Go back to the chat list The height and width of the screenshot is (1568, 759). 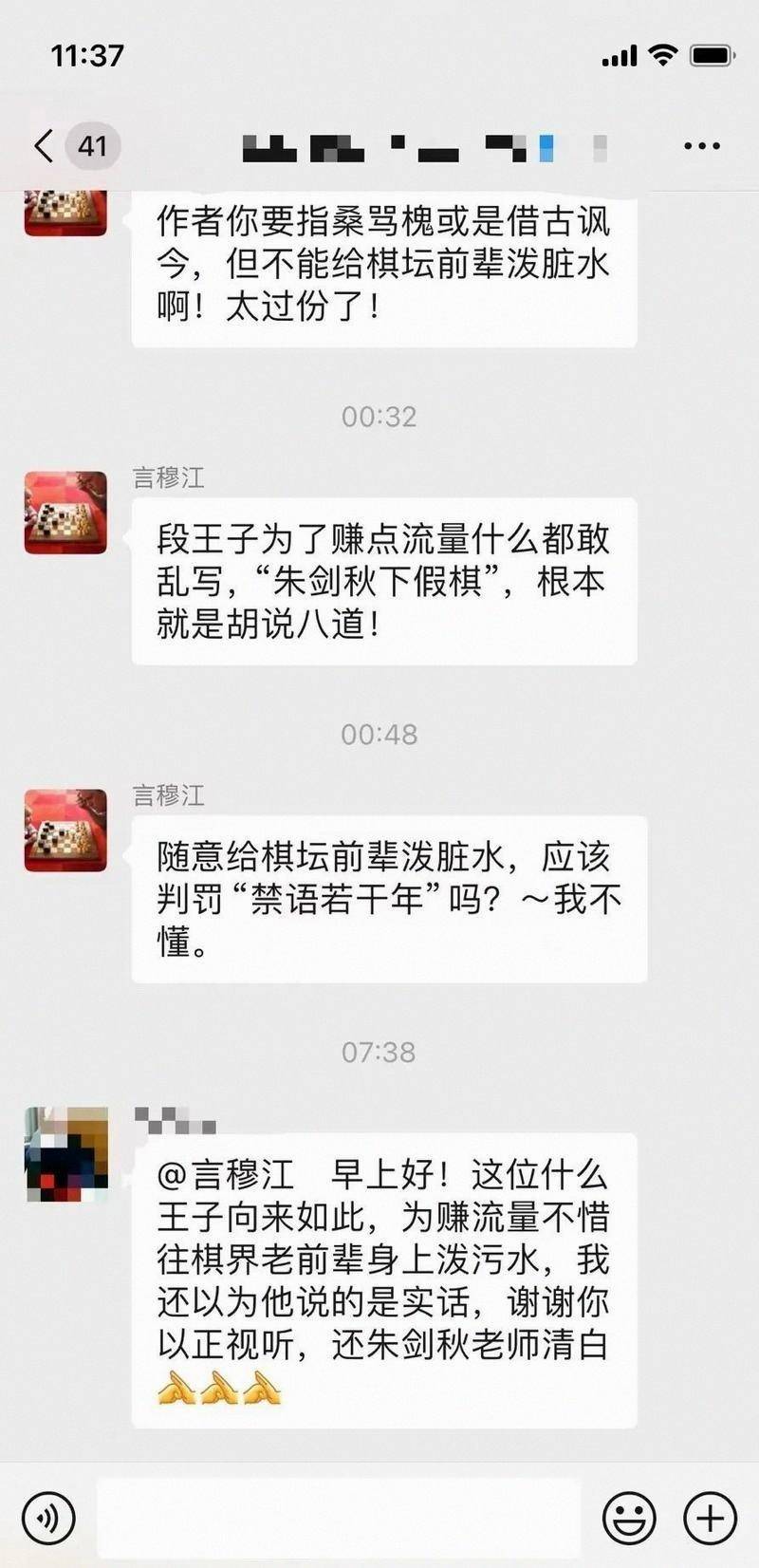click(x=44, y=146)
